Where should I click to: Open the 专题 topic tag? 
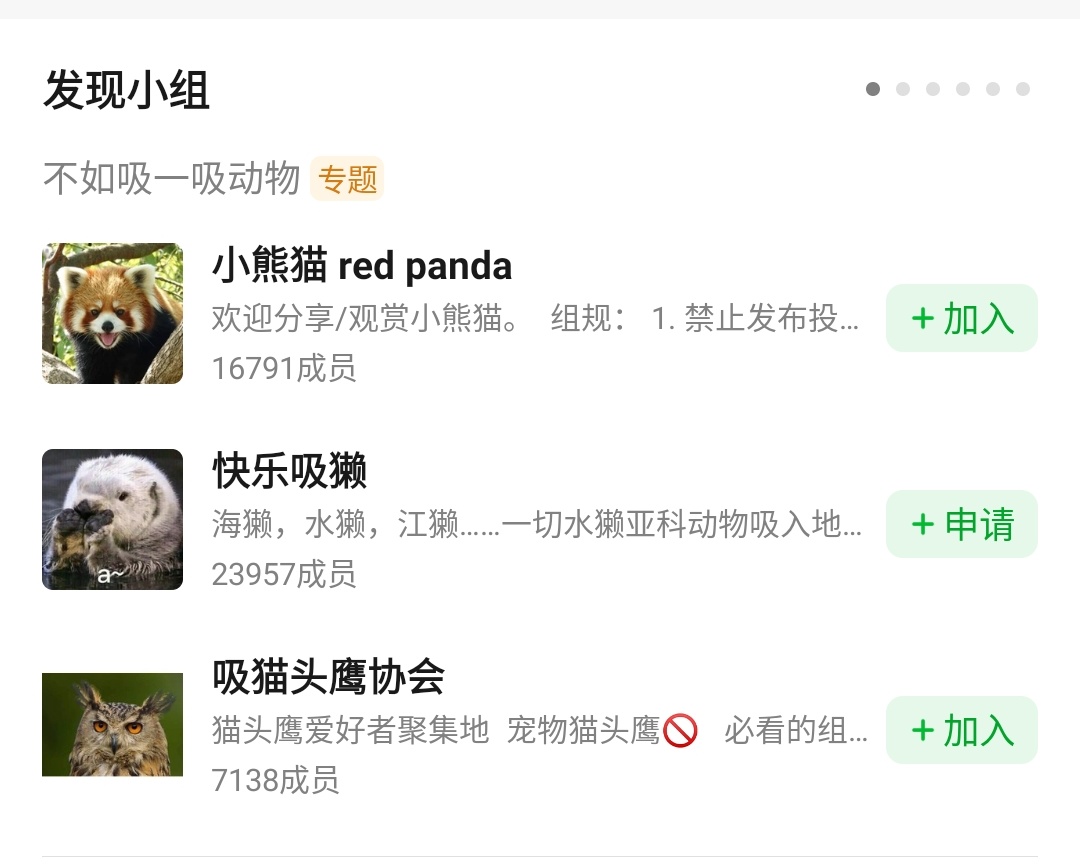[347, 180]
